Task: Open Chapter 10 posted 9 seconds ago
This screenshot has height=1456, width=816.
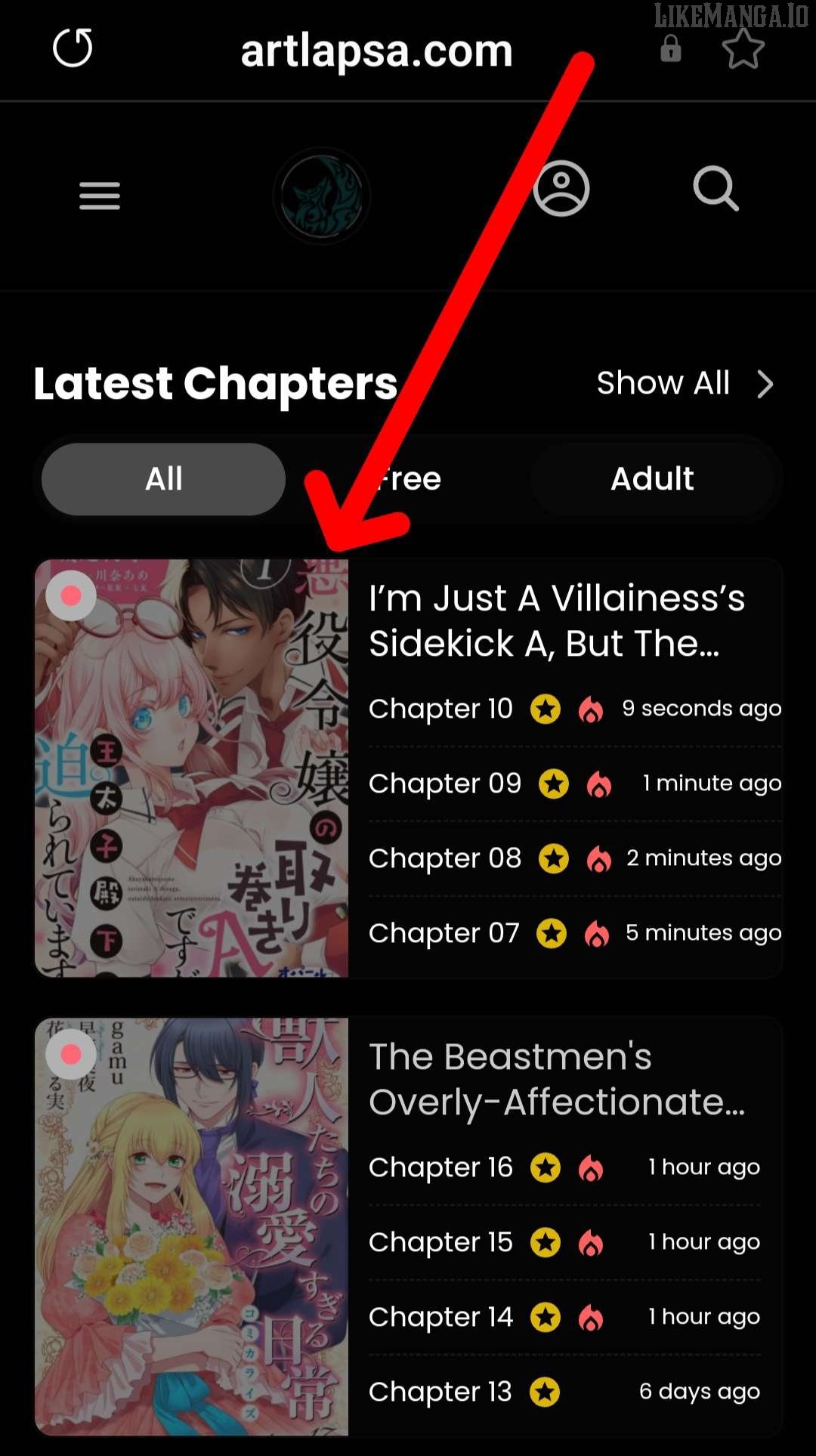Action: coord(440,709)
